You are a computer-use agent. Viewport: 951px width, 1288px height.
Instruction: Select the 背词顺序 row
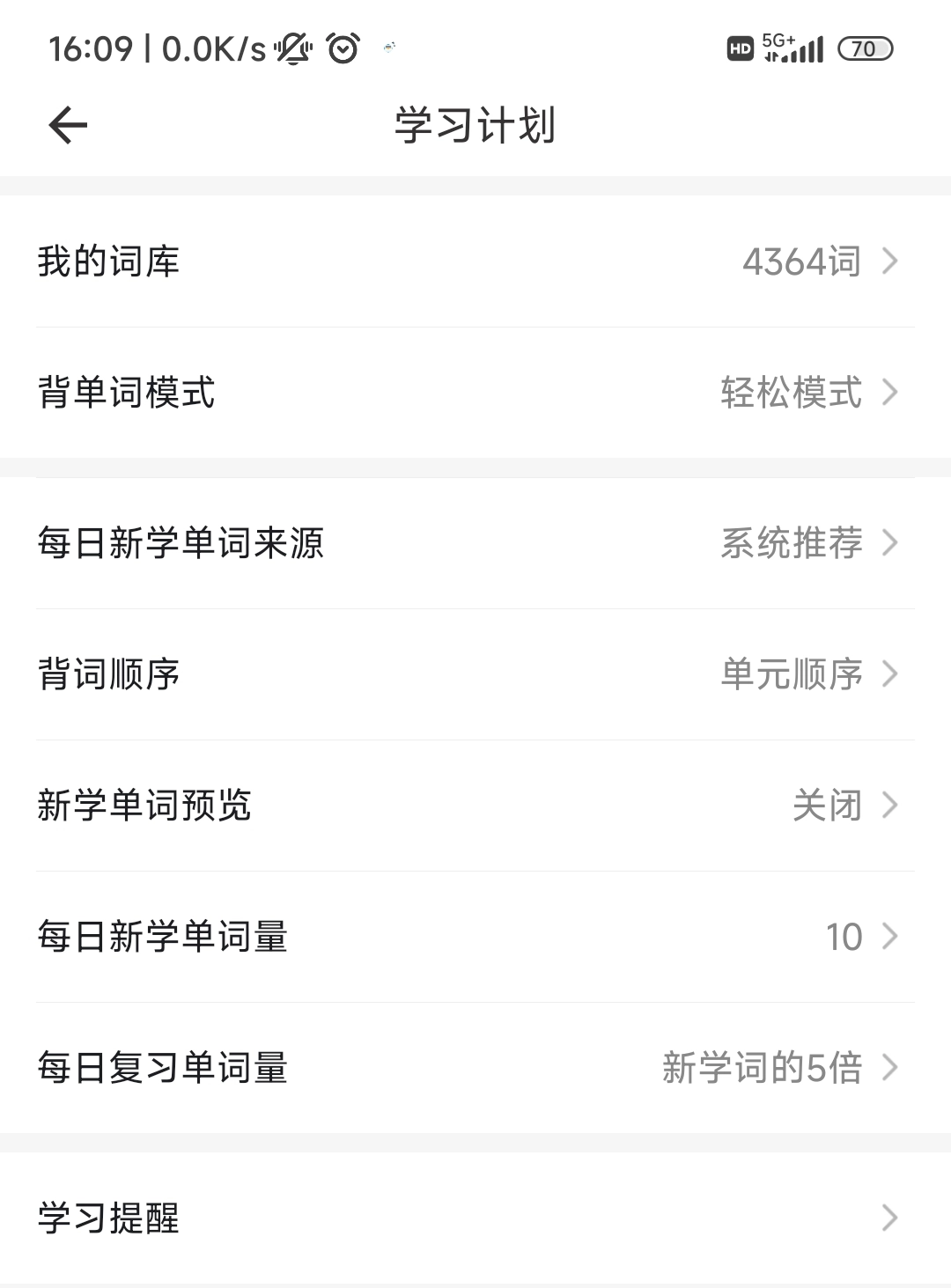475,674
